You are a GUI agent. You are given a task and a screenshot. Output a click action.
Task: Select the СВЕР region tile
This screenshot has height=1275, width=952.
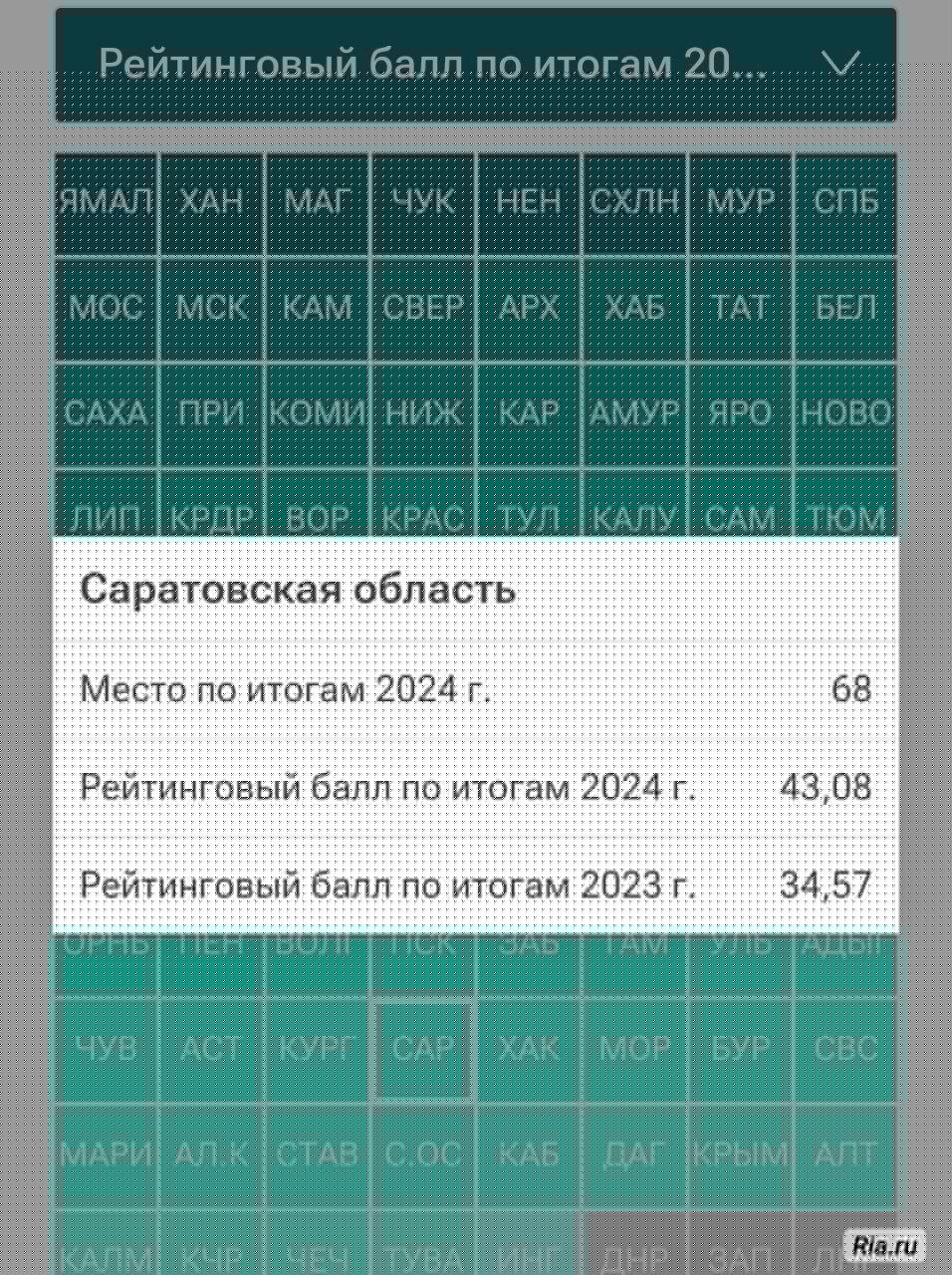click(423, 308)
